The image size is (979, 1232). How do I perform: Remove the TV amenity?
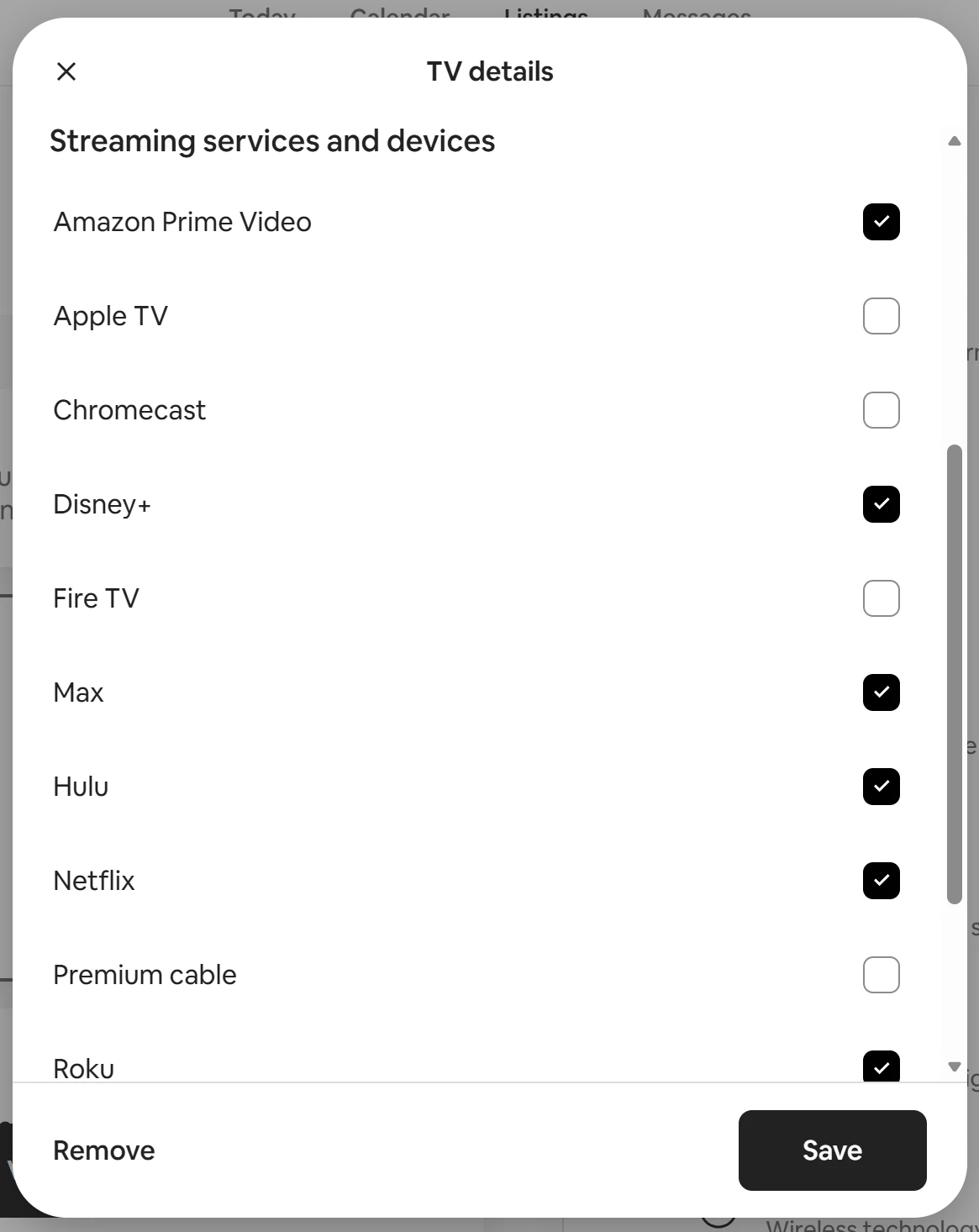104,1150
